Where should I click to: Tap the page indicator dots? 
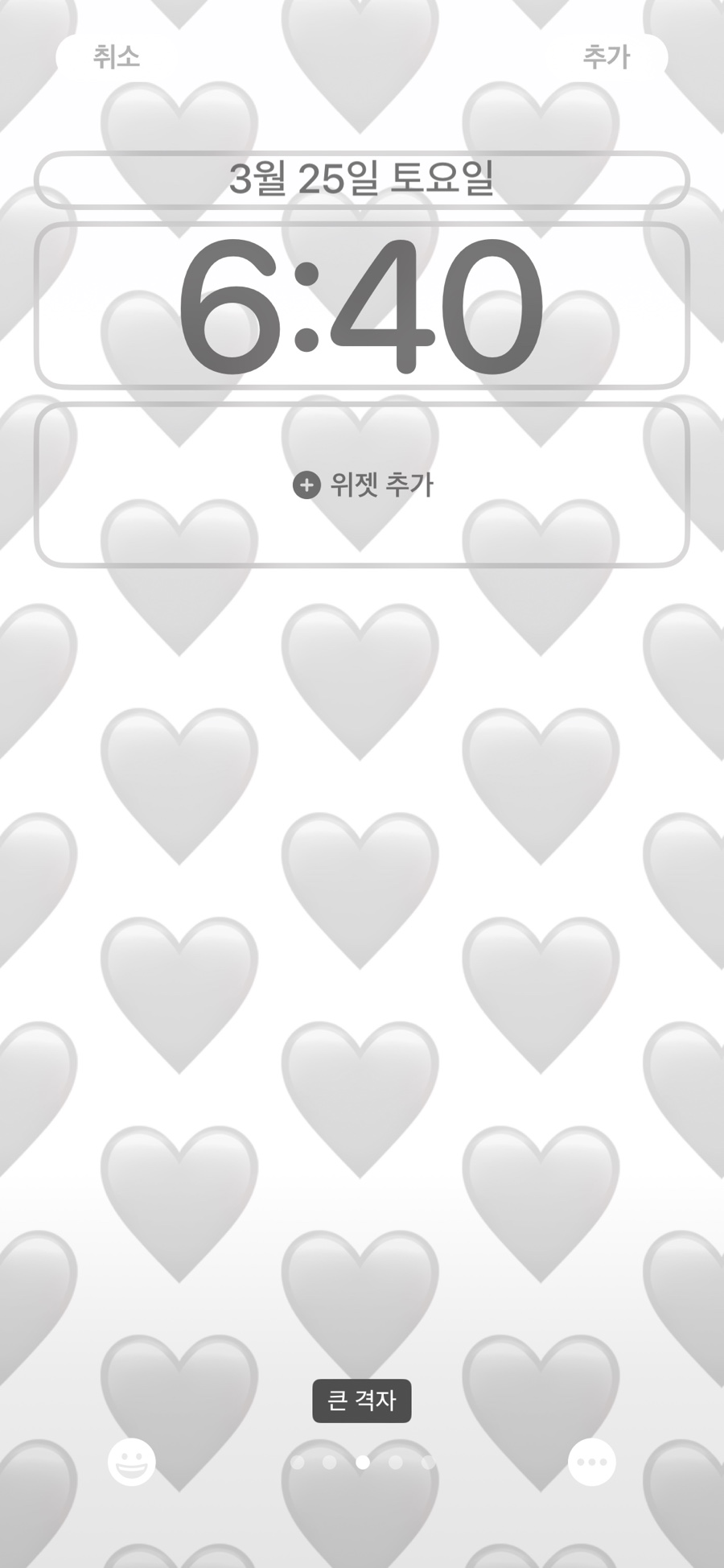click(x=362, y=1462)
